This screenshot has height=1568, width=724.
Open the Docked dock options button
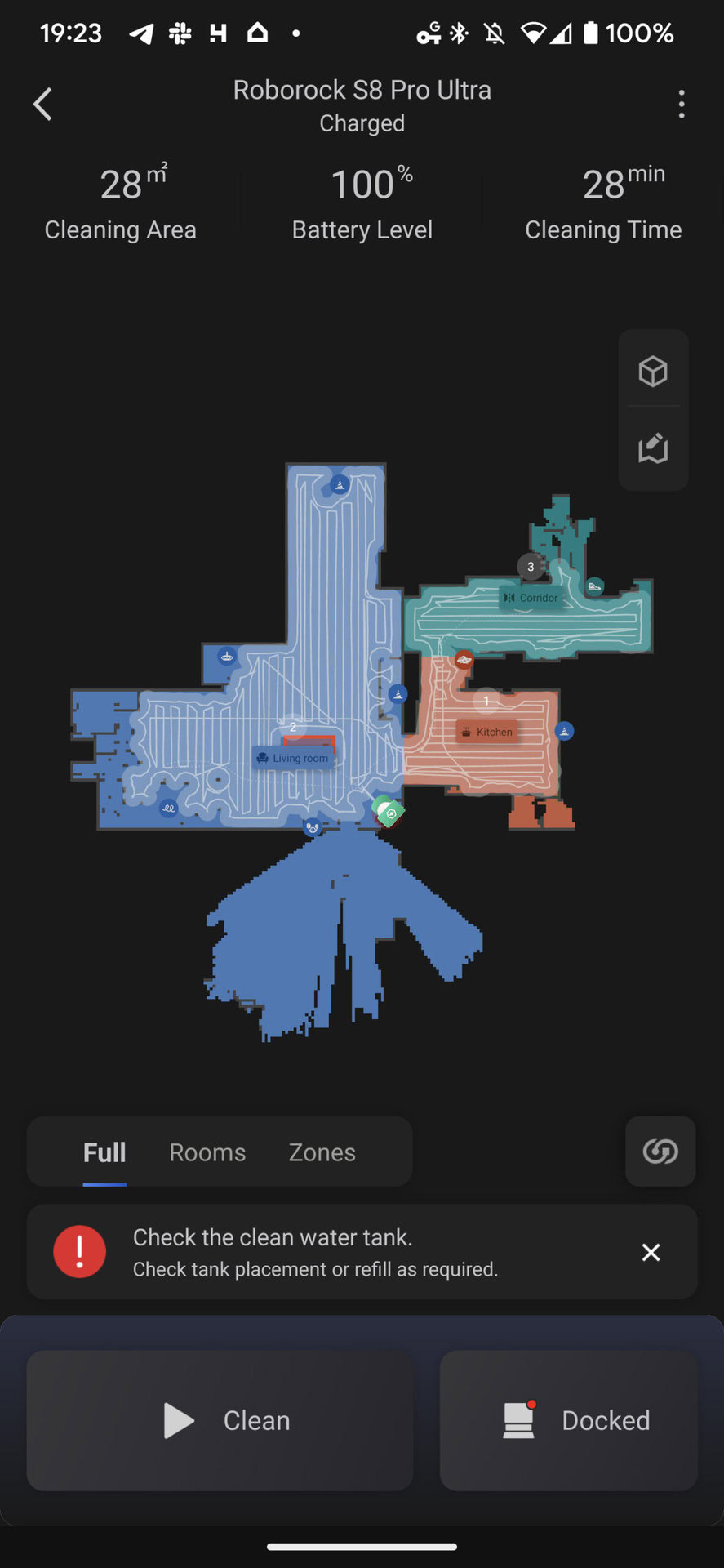coord(568,1420)
